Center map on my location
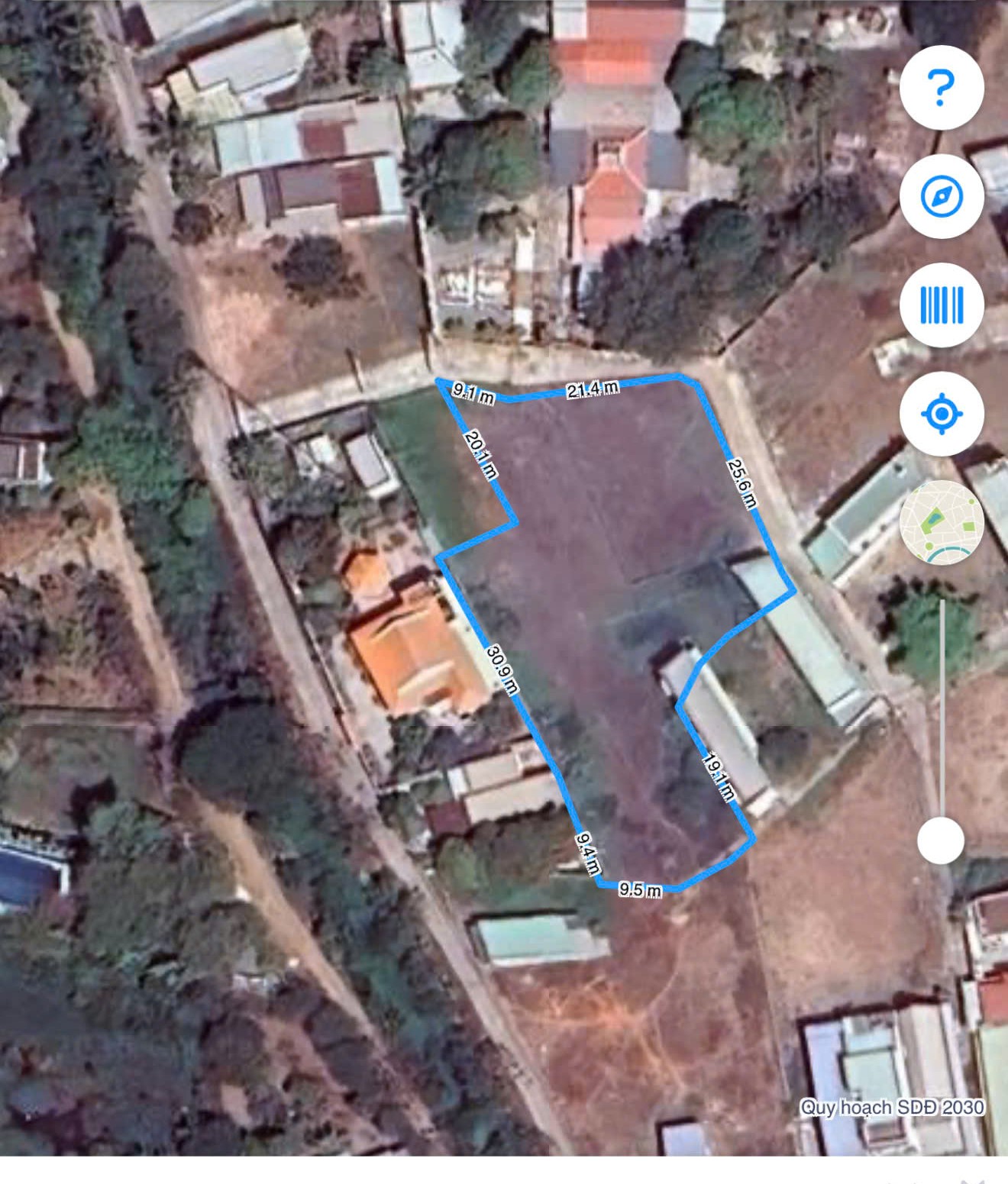Viewport: 1008px width, 1184px height. click(941, 415)
